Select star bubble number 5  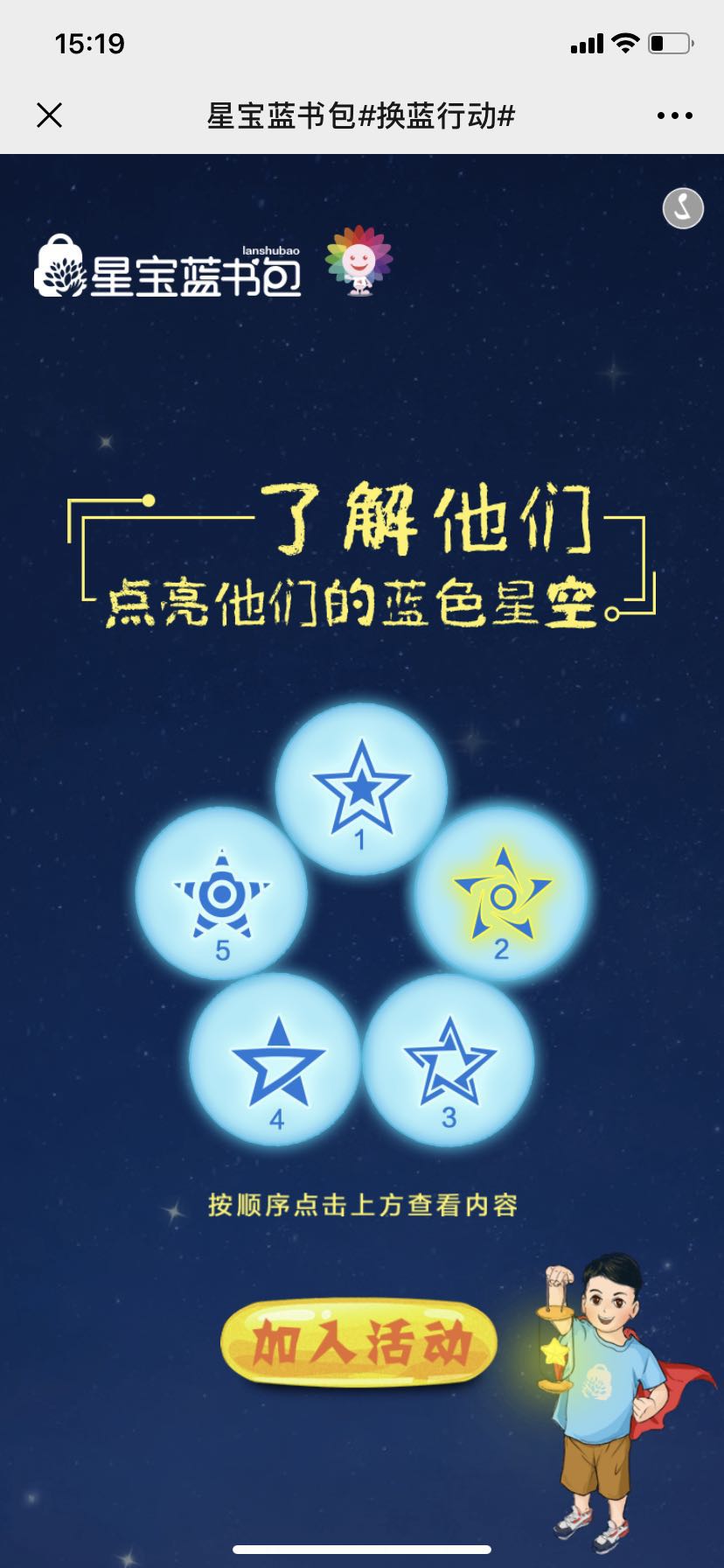(222, 894)
